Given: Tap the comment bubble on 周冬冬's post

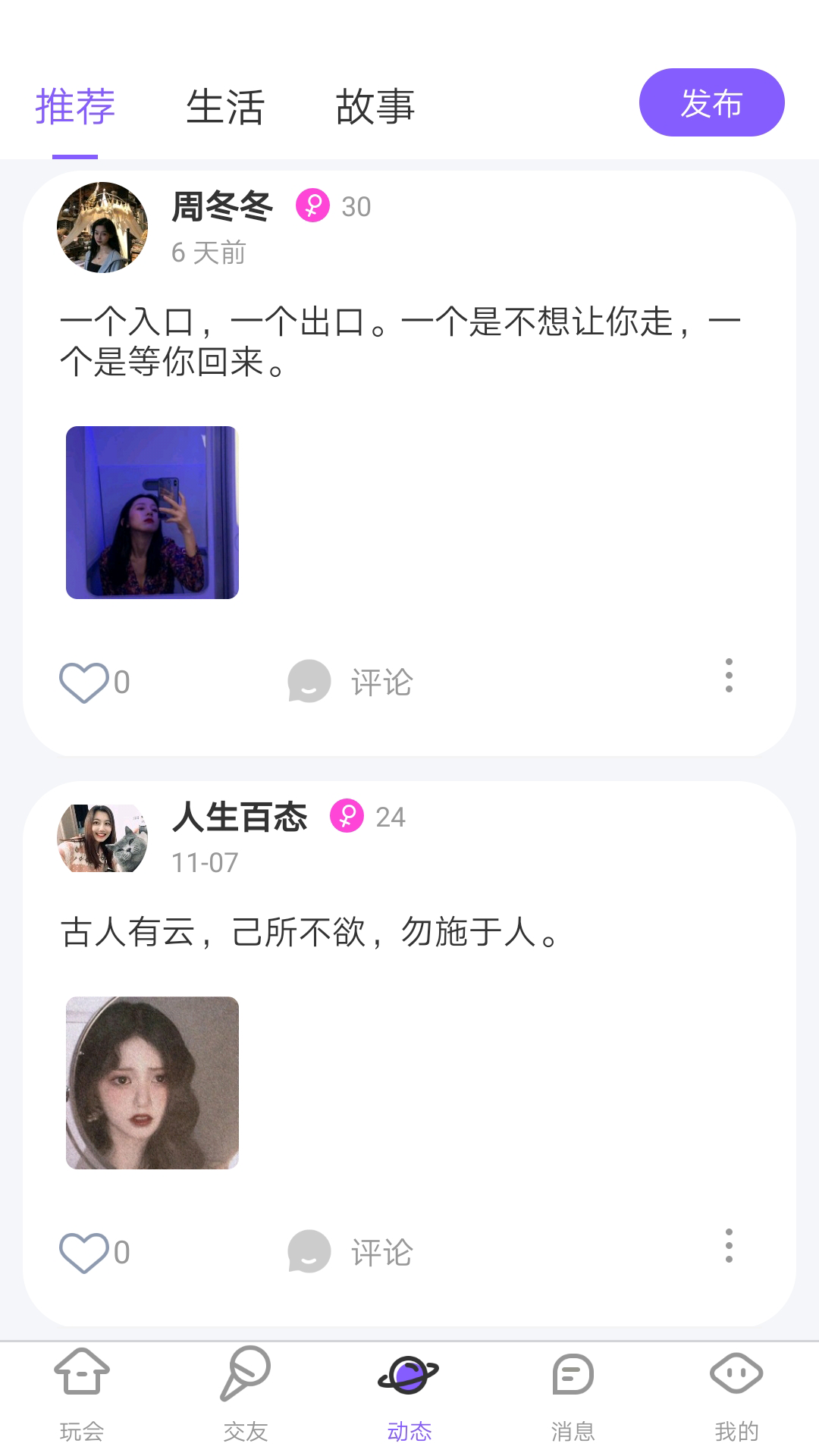Looking at the screenshot, I should coord(308,681).
